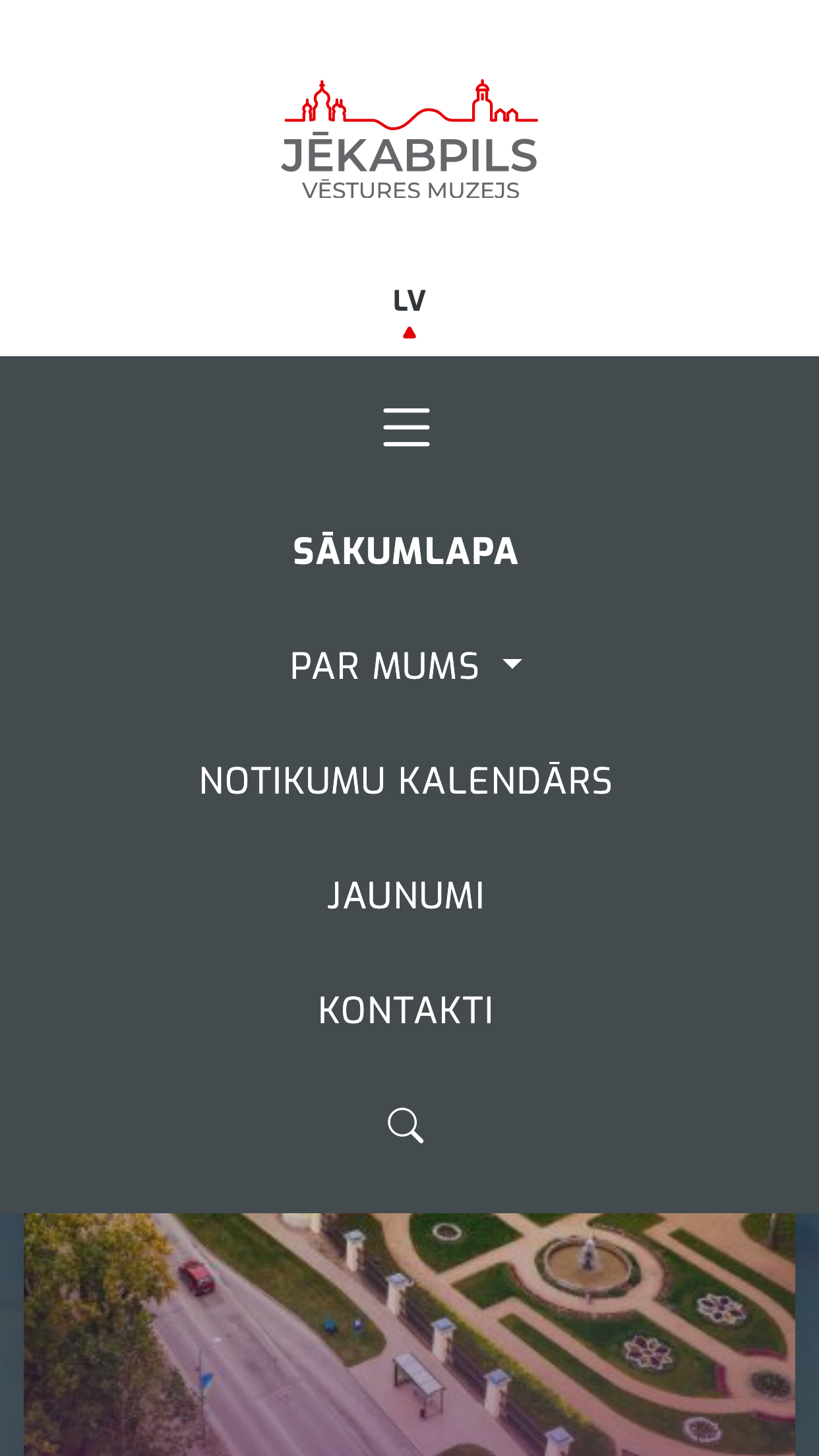Open the search magnifier icon
Viewport: 819px width, 1456px height.
pyautogui.click(x=406, y=1125)
